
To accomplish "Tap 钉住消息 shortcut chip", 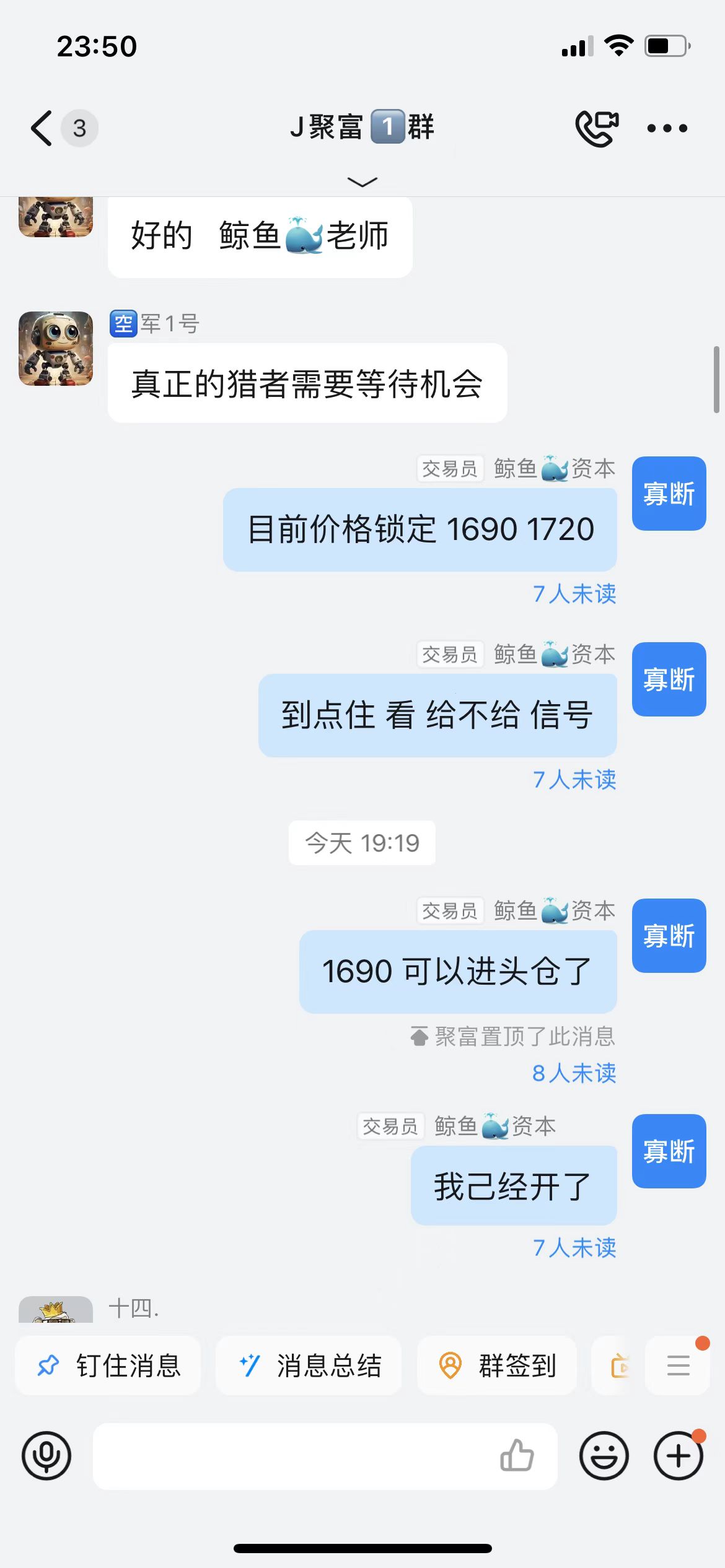I will (x=108, y=1365).
